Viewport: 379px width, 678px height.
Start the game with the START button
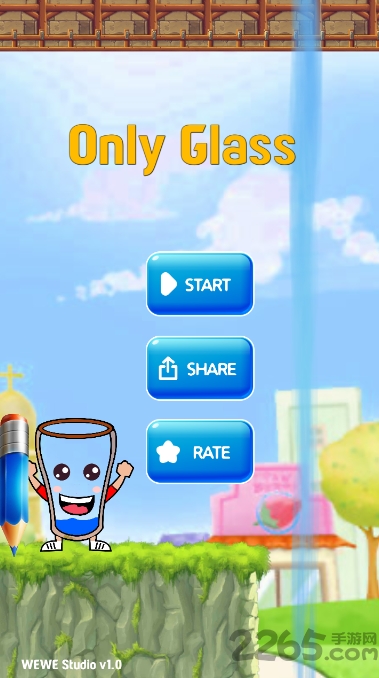200,284
